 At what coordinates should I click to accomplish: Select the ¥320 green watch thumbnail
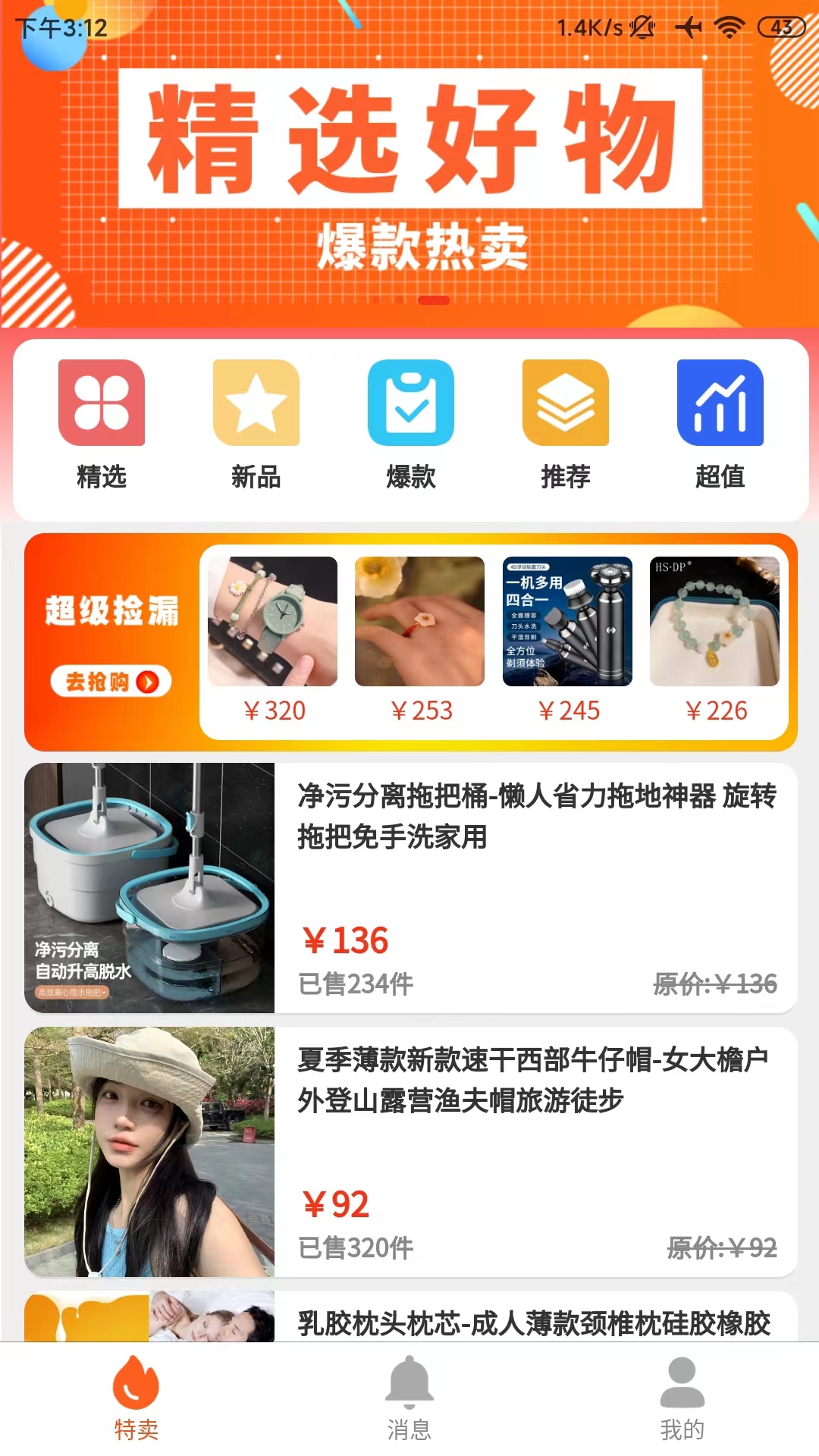272,622
